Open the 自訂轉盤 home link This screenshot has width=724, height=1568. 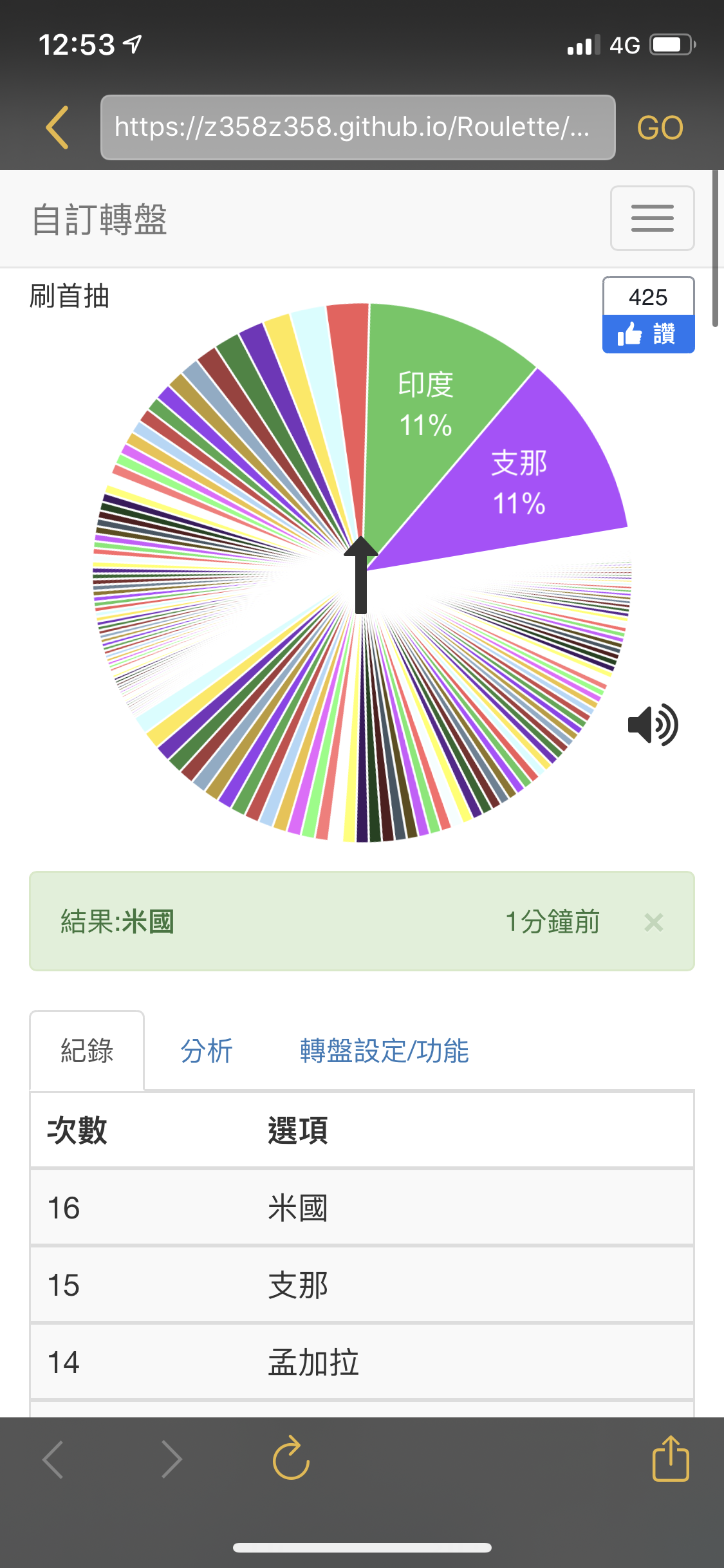(x=100, y=219)
